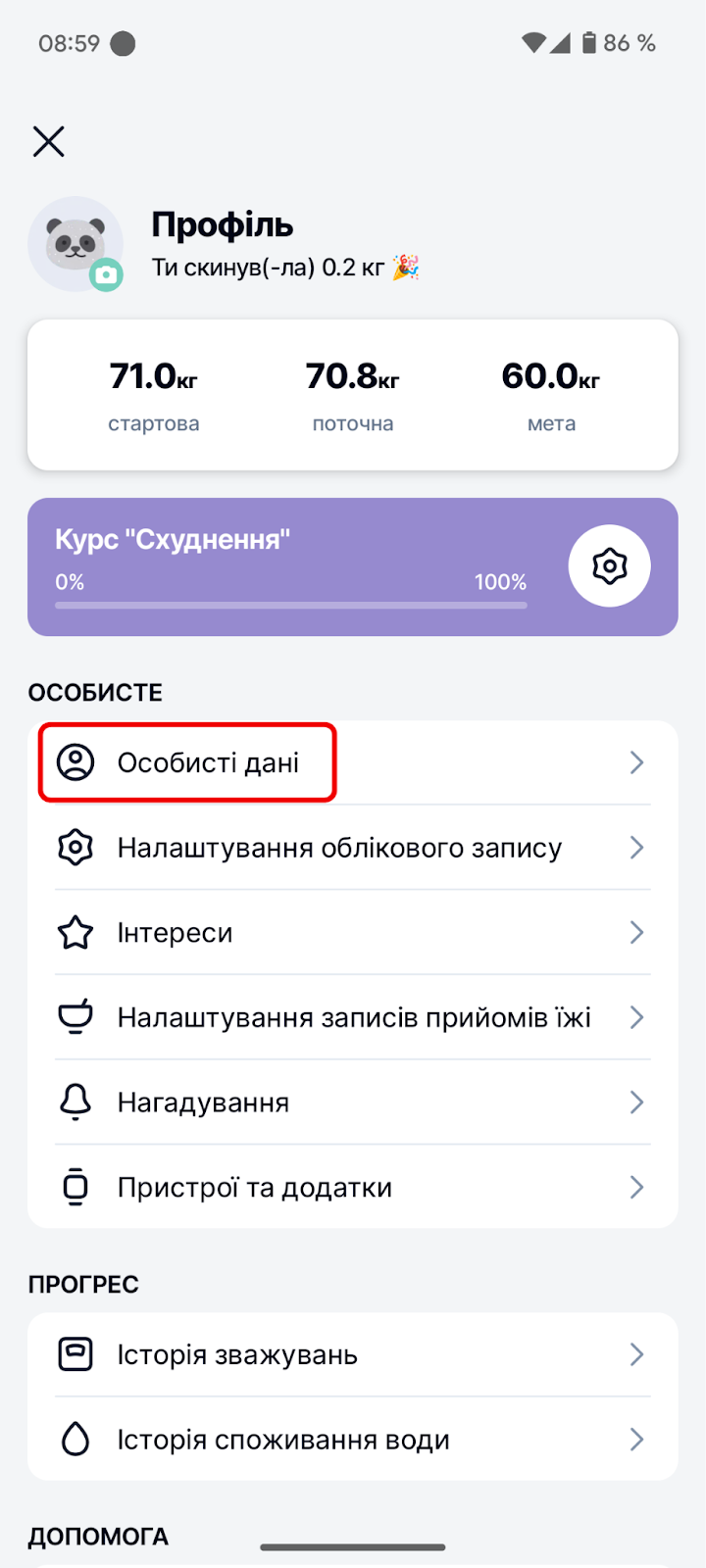Open the "Схуднення" course settings gear
This screenshot has width=706, height=1568.
tap(609, 566)
